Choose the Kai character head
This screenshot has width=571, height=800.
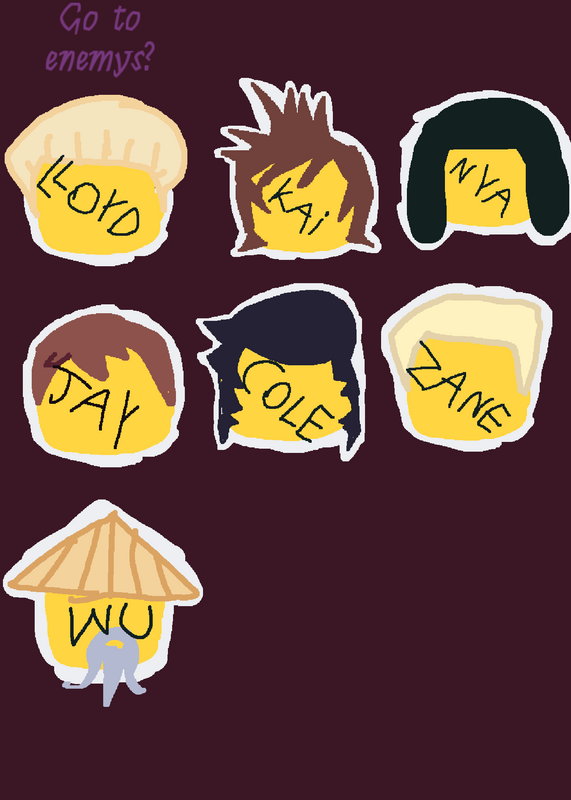298,168
